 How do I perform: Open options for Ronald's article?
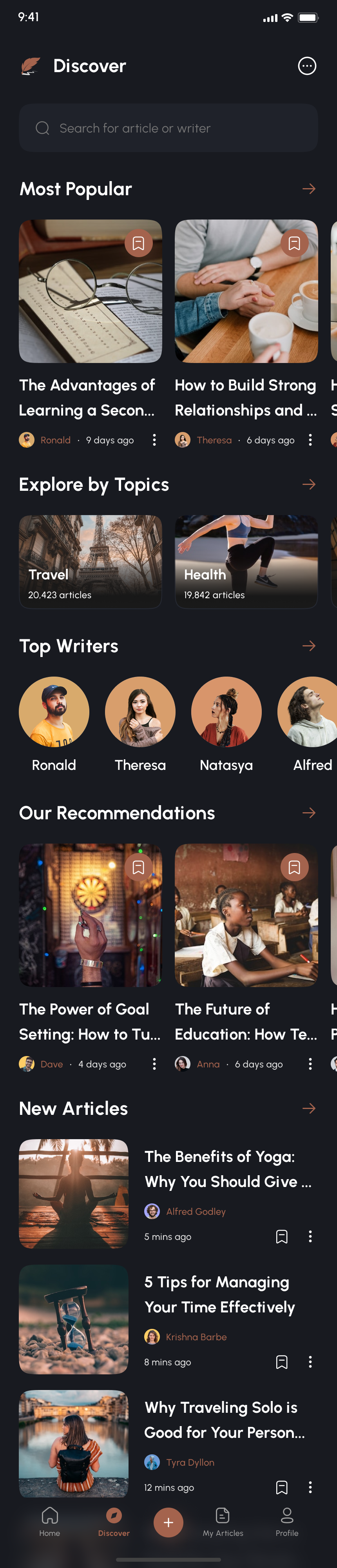coord(154,439)
